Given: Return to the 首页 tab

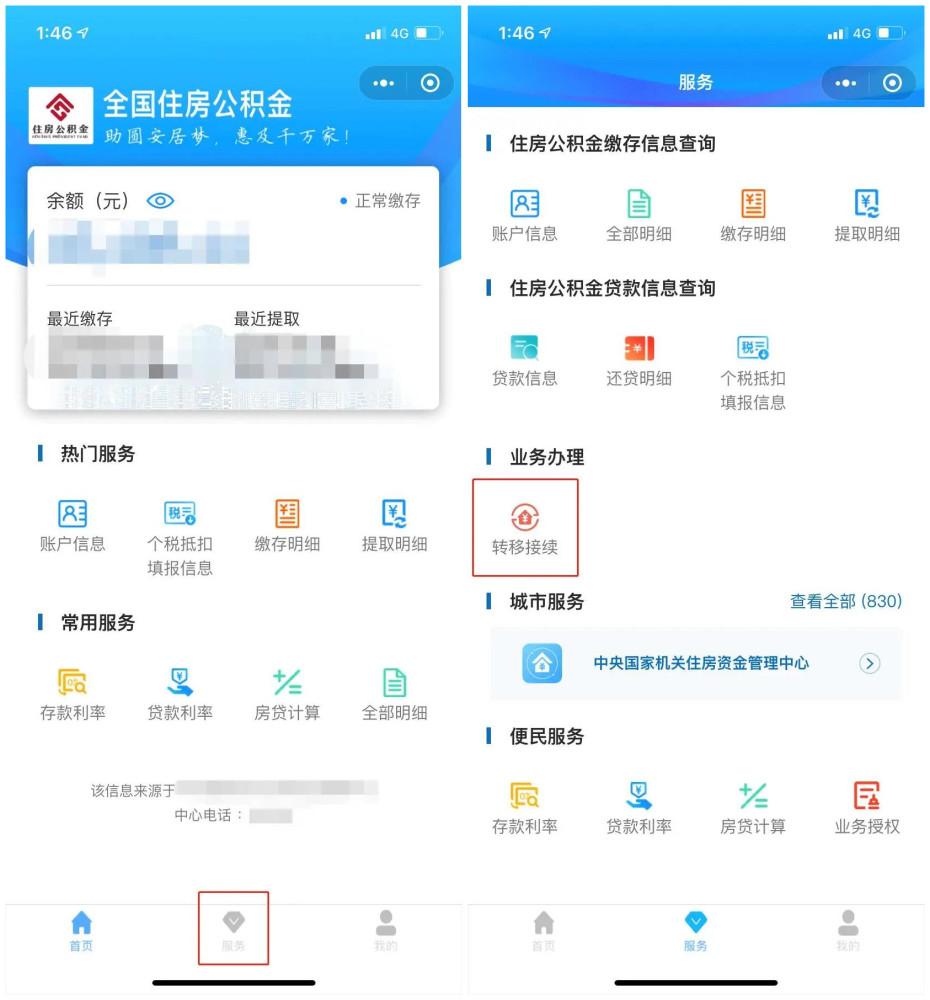Looking at the screenshot, I should point(81,930).
